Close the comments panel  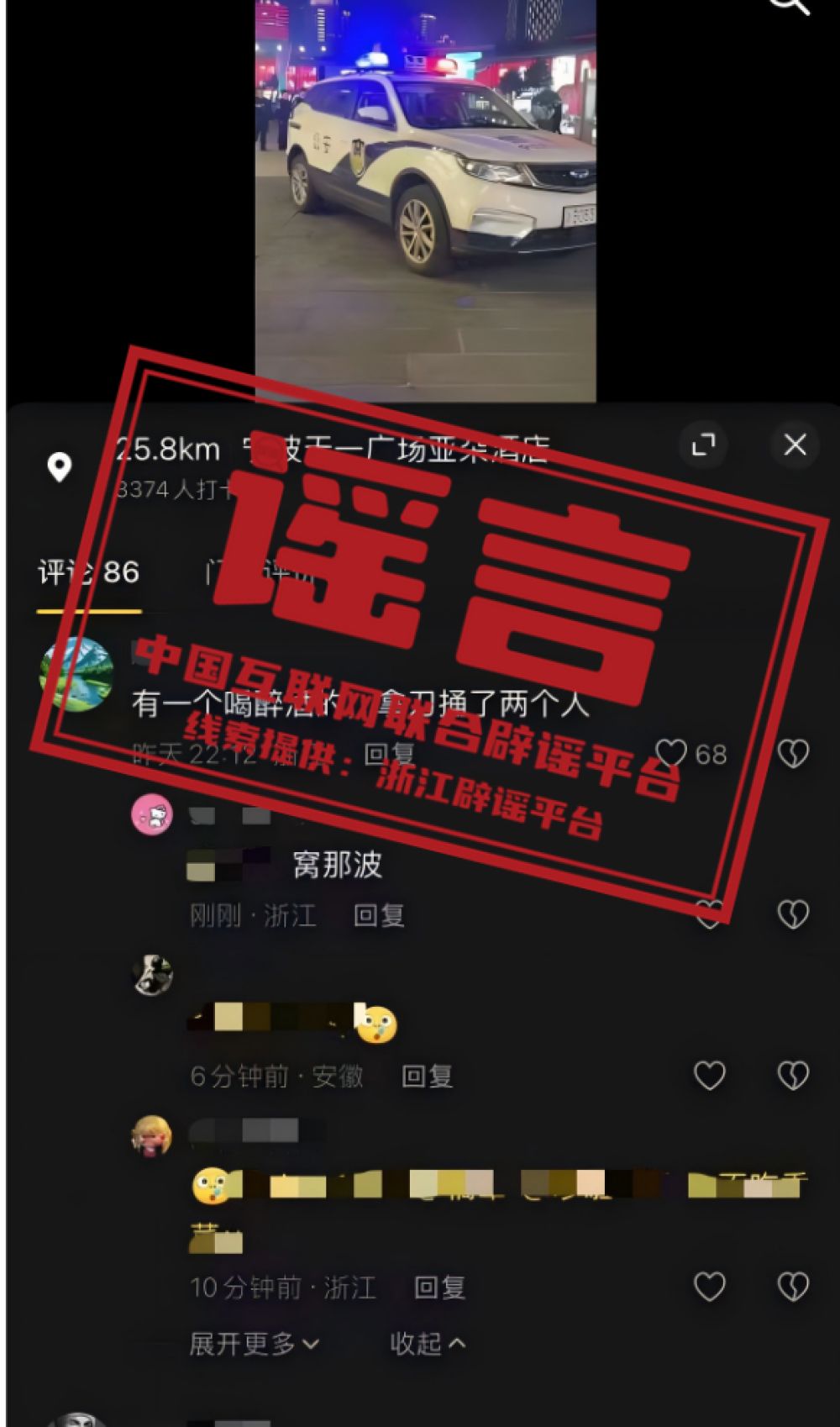794,445
